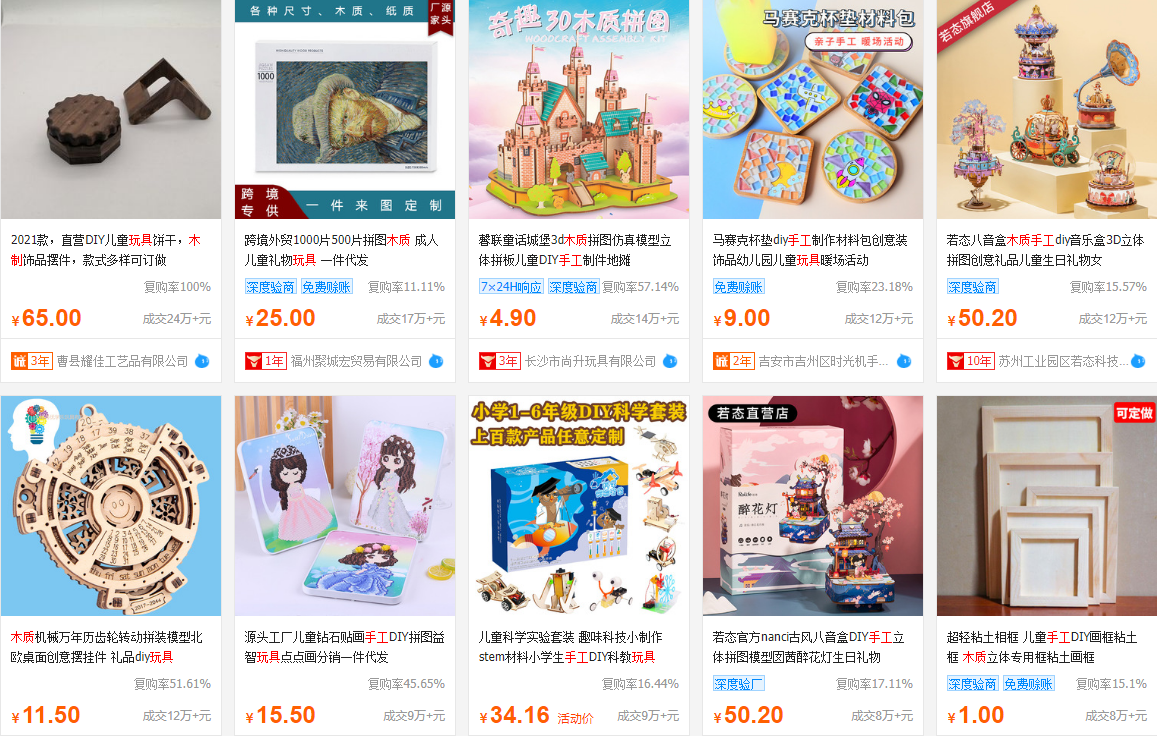The image size is (1157, 736).
Task: Open the 儿童科学实验套装 product card
Action: pos(578,647)
